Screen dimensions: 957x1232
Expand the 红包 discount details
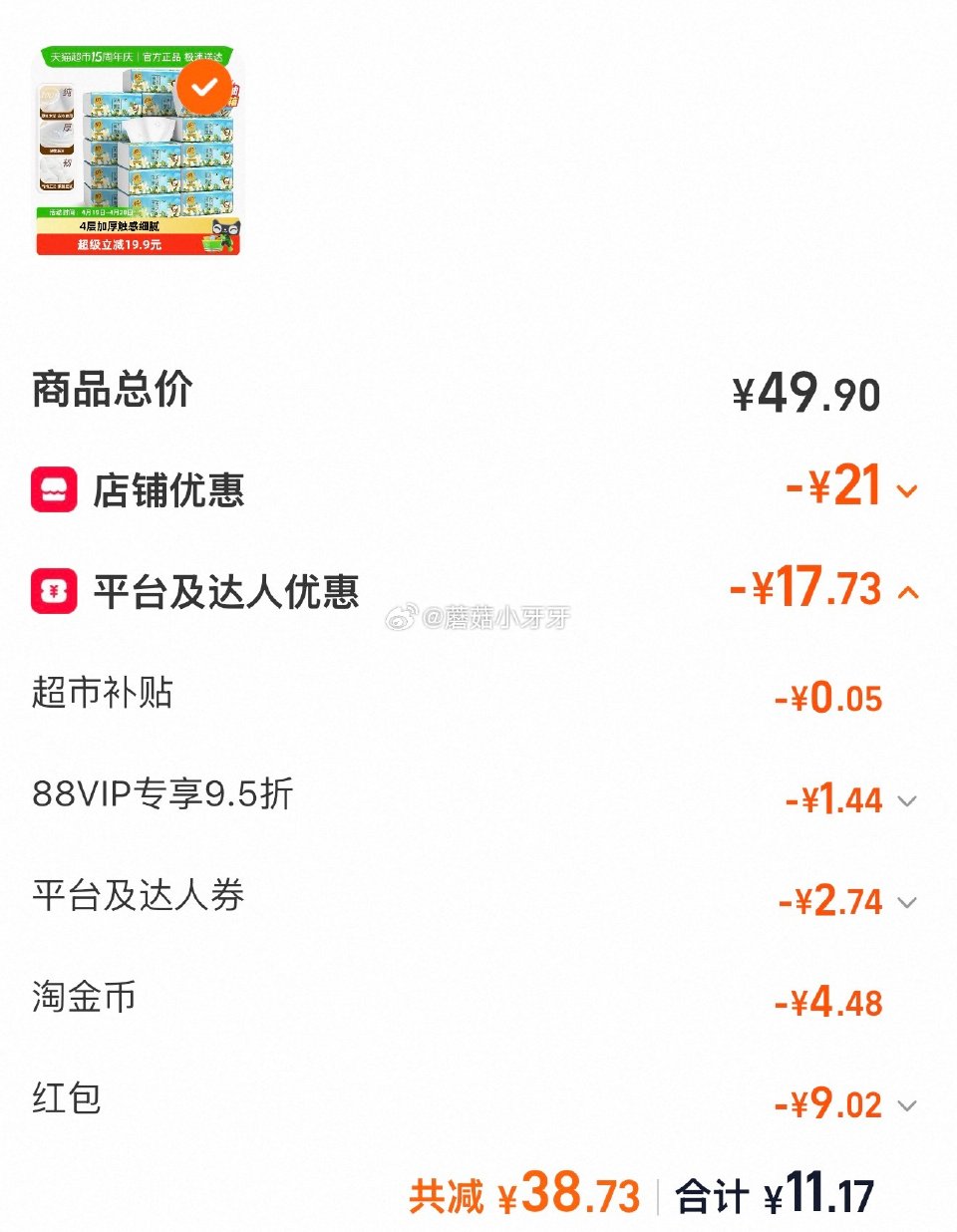click(x=907, y=1106)
